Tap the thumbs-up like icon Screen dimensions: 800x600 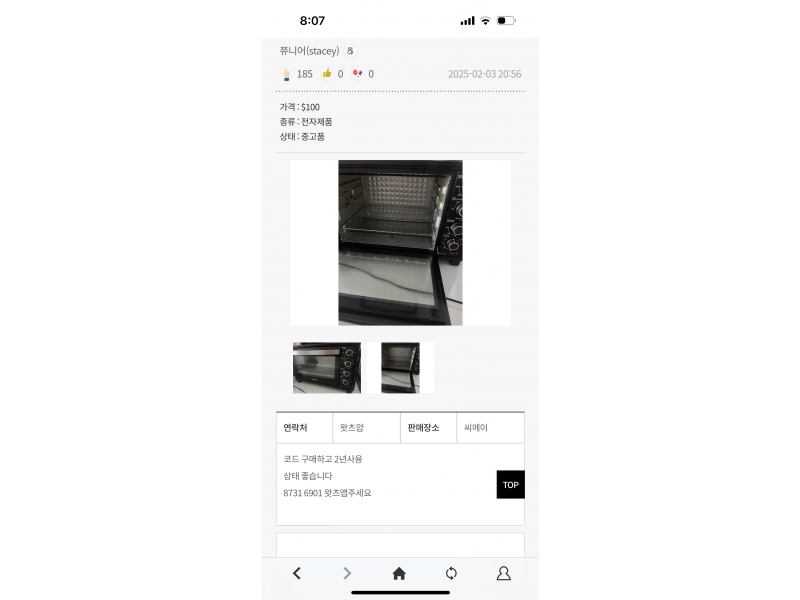pos(327,73)
